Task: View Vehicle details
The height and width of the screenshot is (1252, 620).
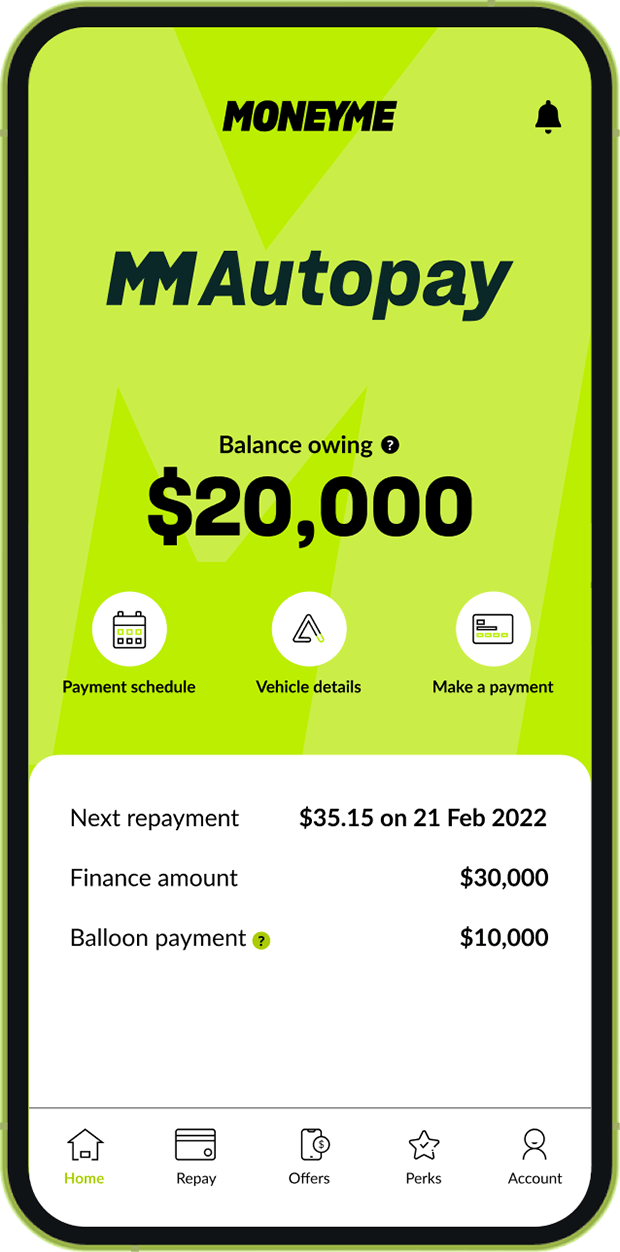Action: point(308,631)
